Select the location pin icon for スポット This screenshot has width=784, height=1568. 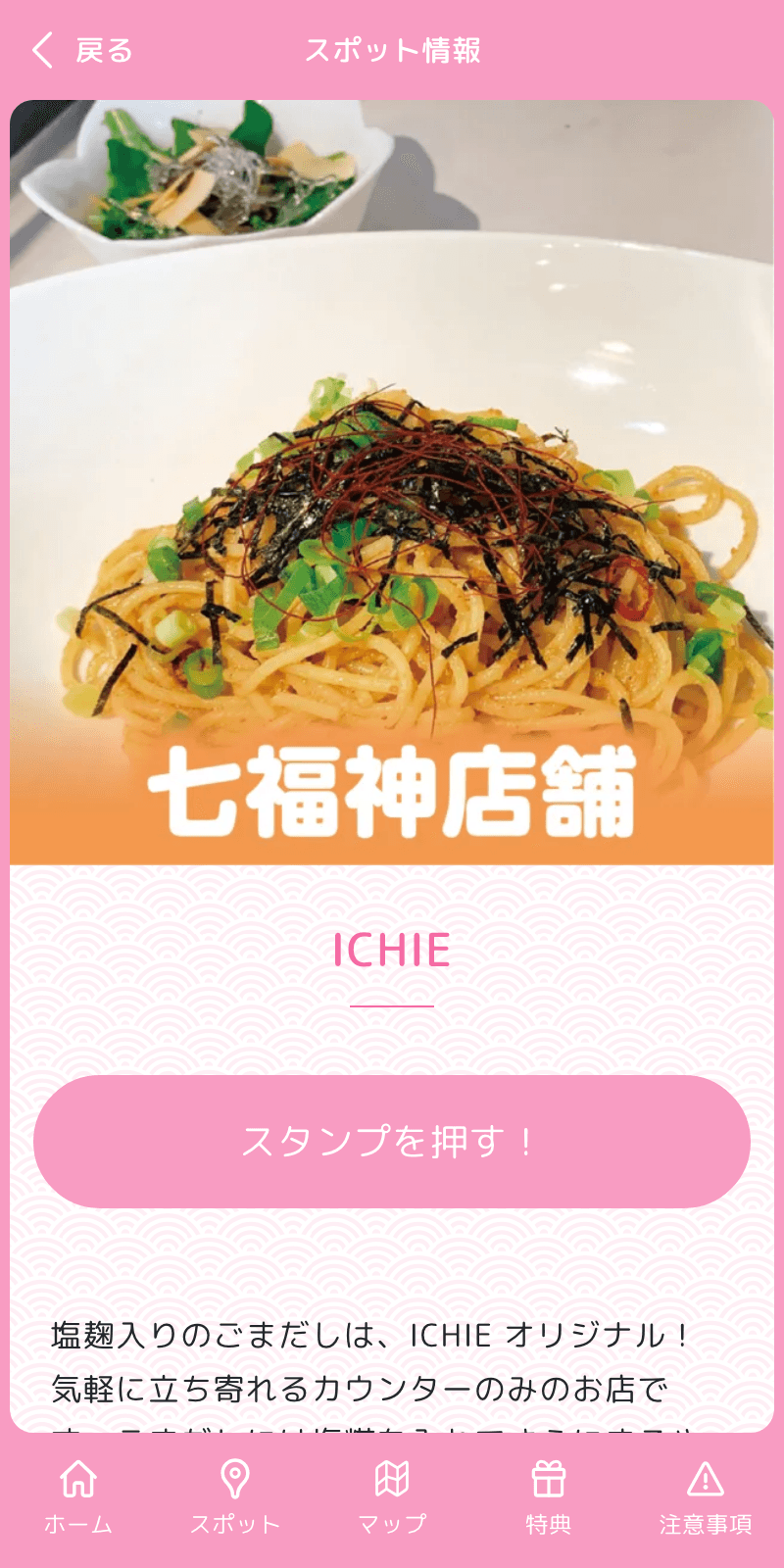233,1475
